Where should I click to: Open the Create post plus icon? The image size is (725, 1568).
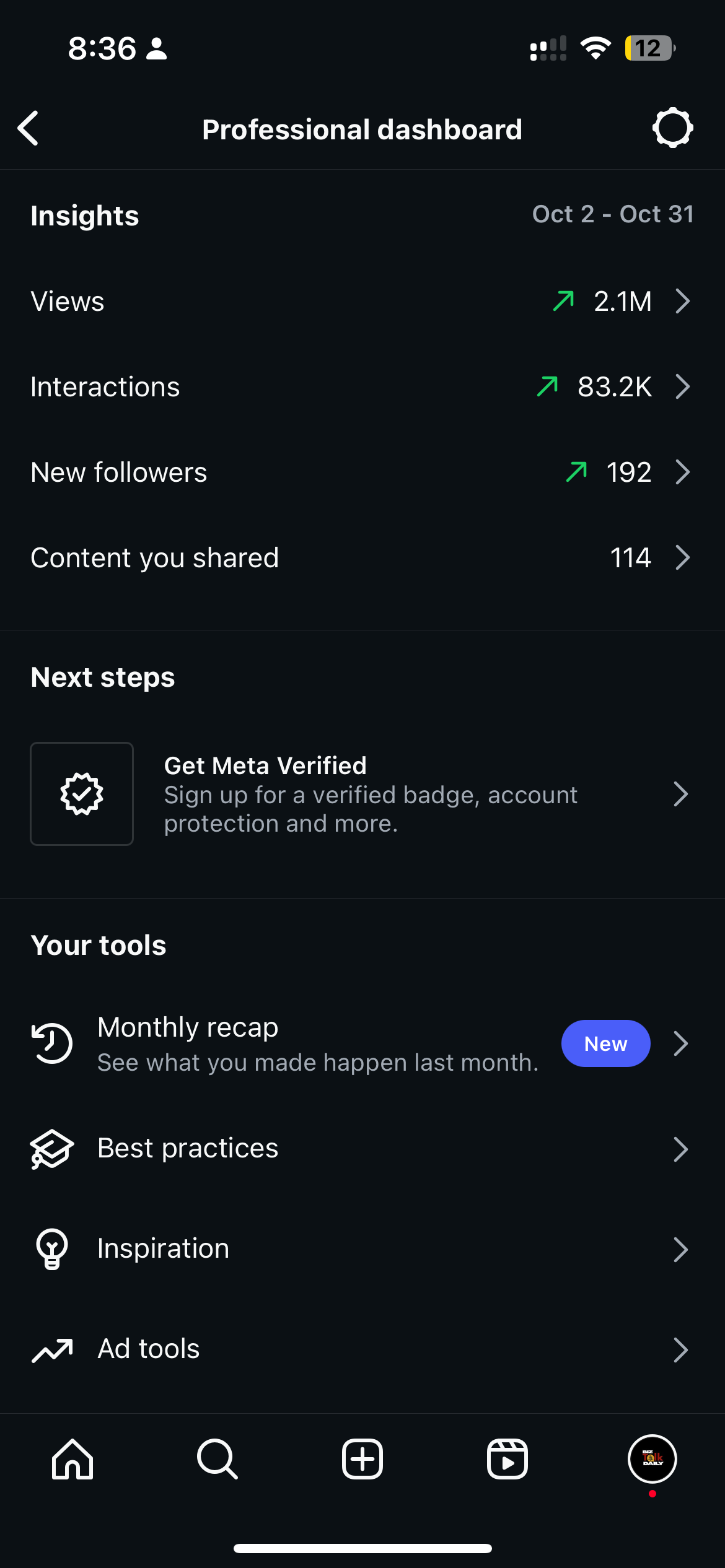tap(362, 1460)
